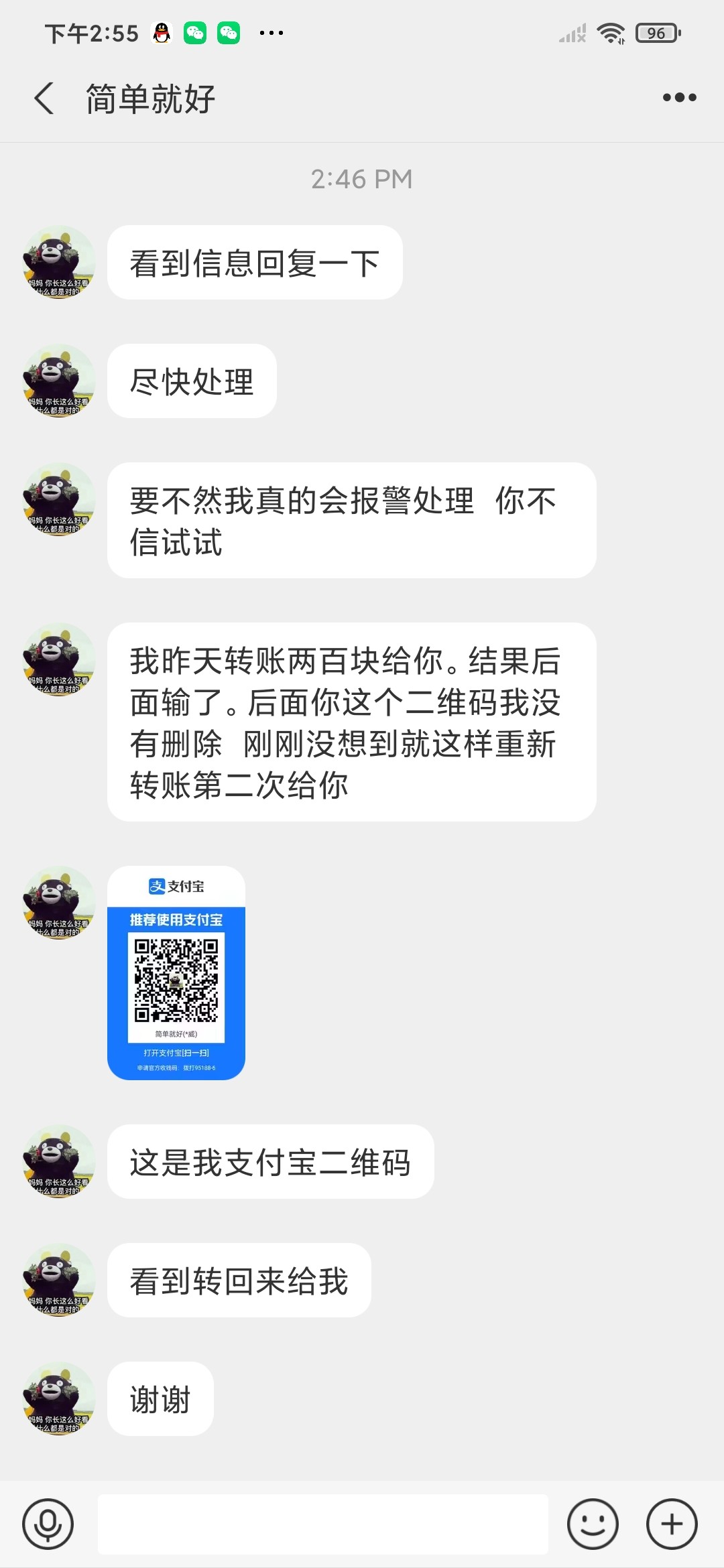Tap the chat title 简单就好
Screen dimensions: 724x1568
tap(147, 97)
